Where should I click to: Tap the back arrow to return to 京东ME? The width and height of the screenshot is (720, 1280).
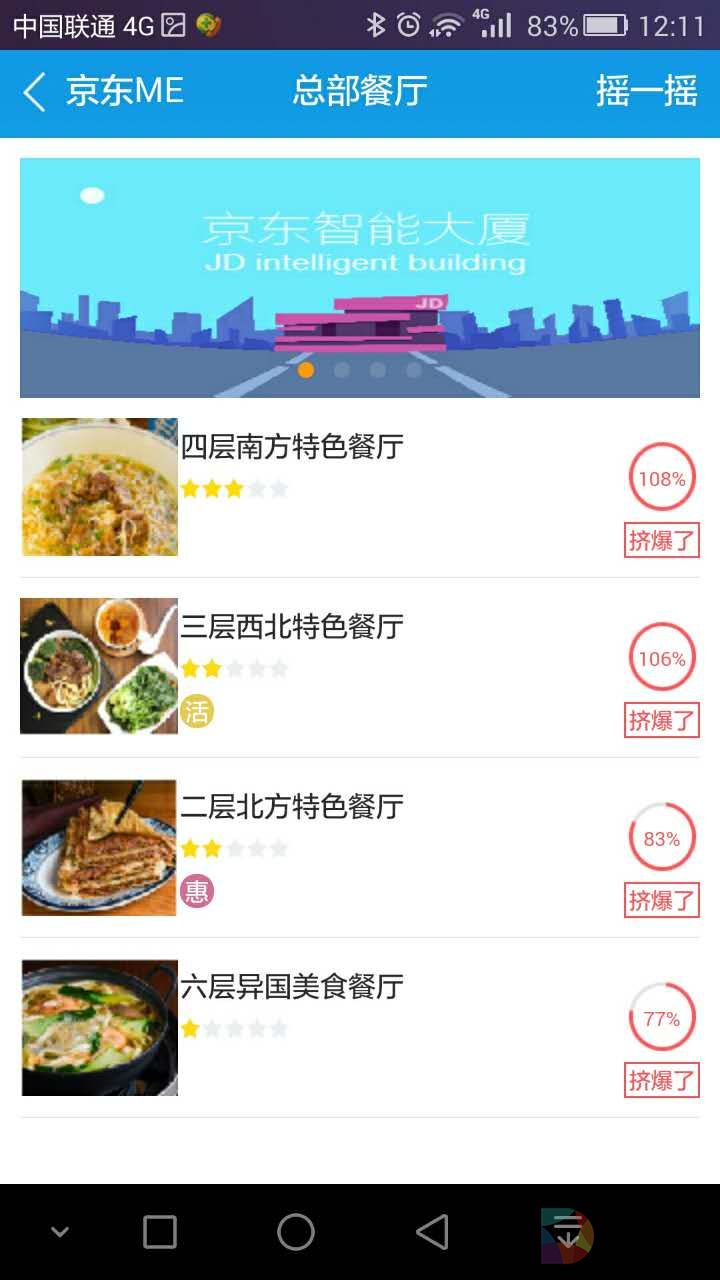tap(33, 90)
